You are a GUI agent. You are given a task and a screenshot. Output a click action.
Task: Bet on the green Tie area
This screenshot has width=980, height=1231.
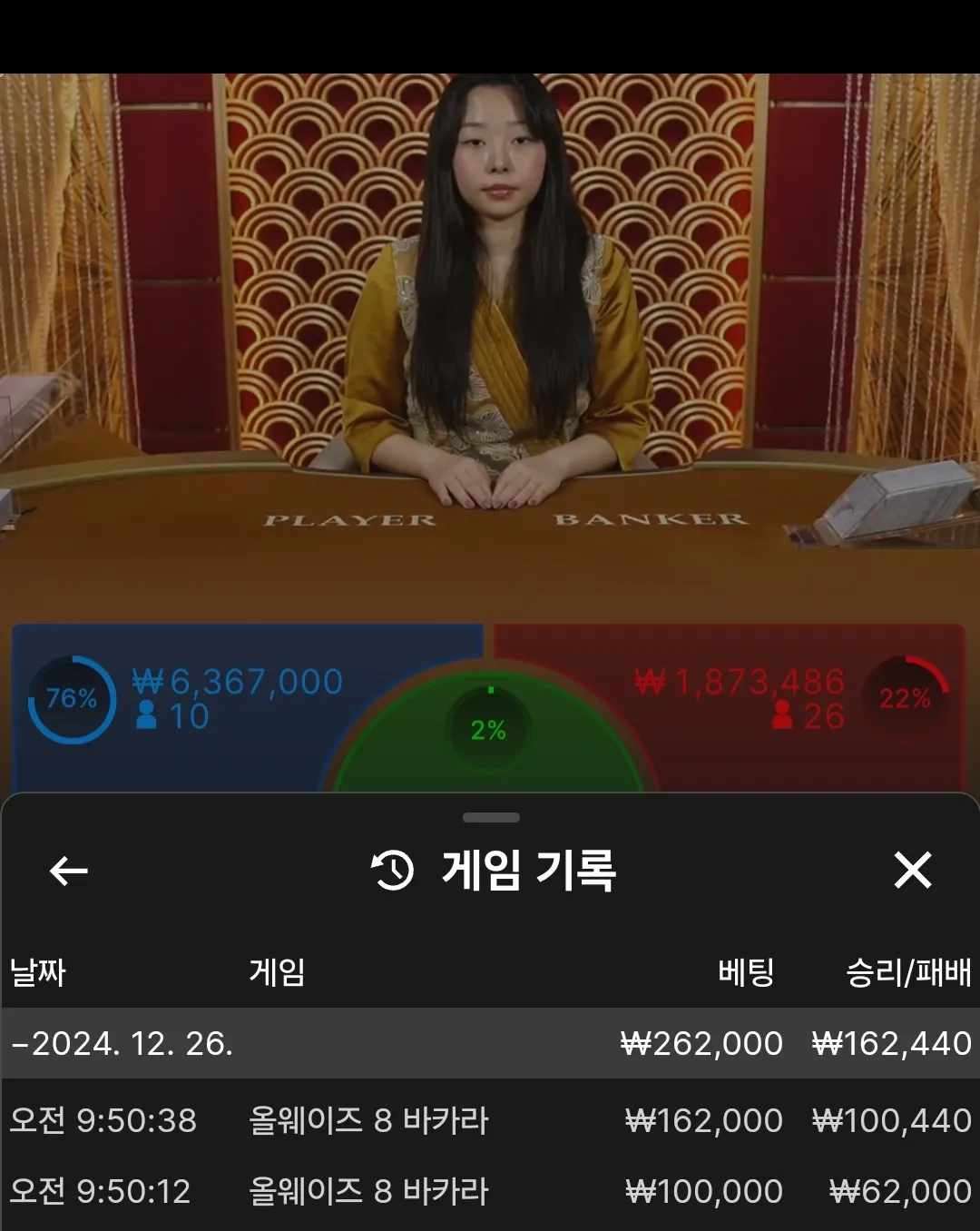coord(490,744)
